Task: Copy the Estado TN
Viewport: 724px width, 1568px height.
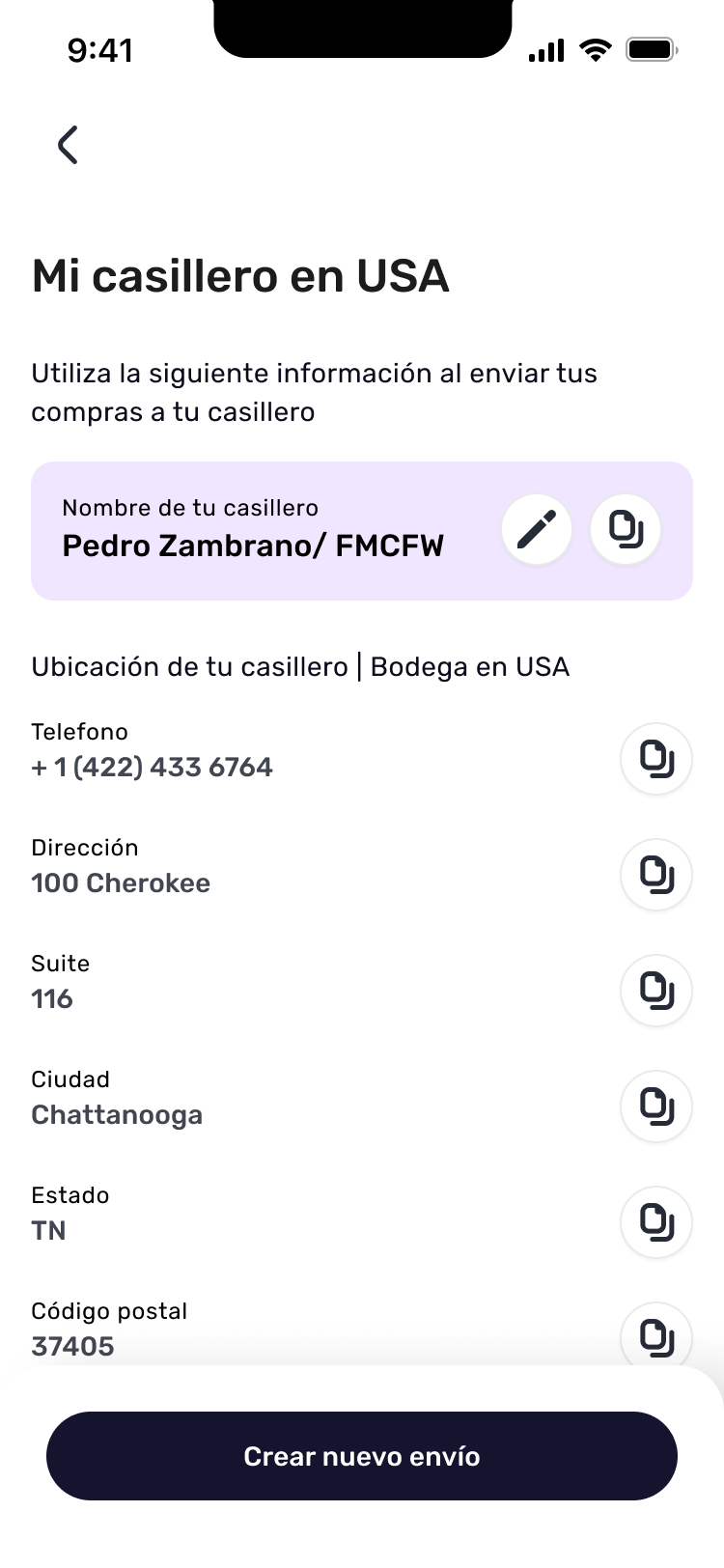Action: (655, 1222)
